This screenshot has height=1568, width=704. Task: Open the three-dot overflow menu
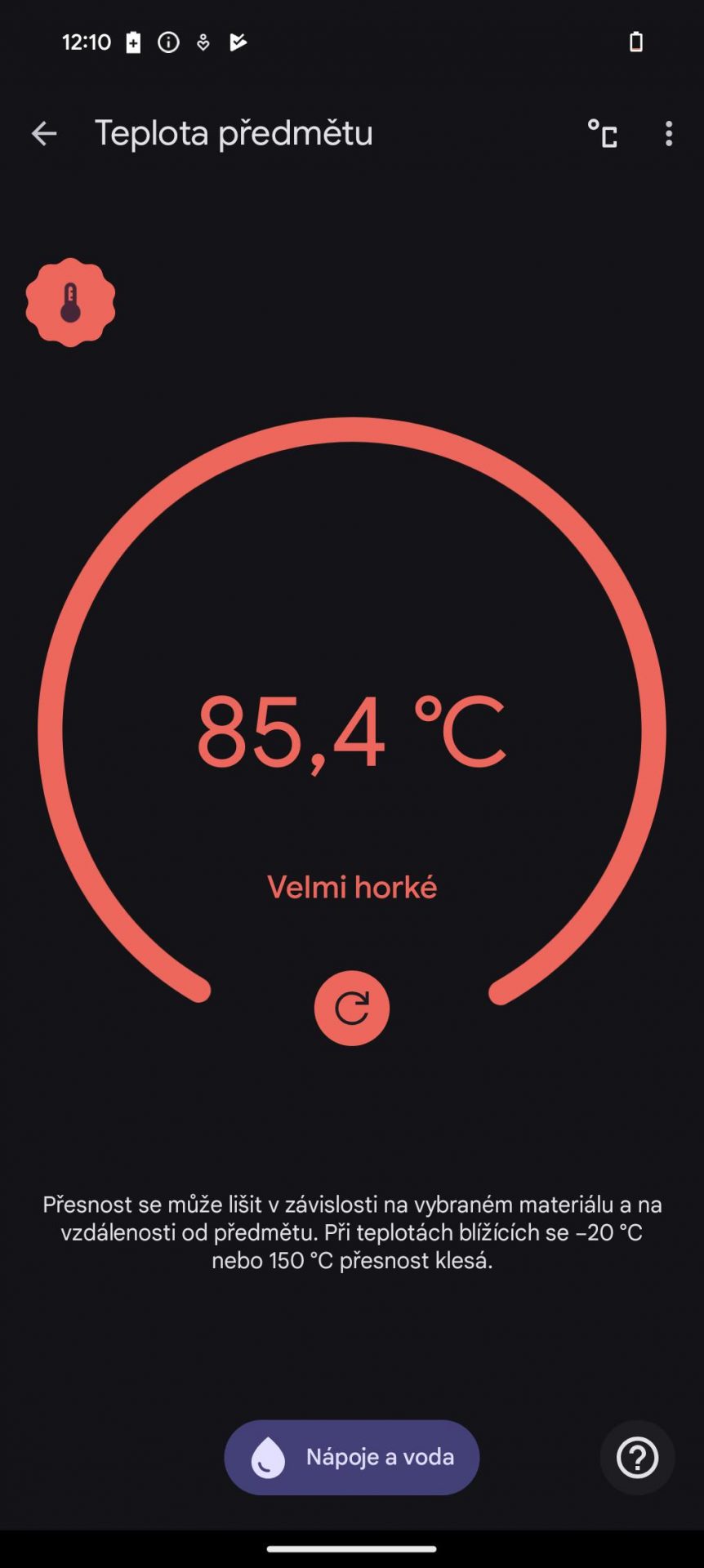pos(669,133)
